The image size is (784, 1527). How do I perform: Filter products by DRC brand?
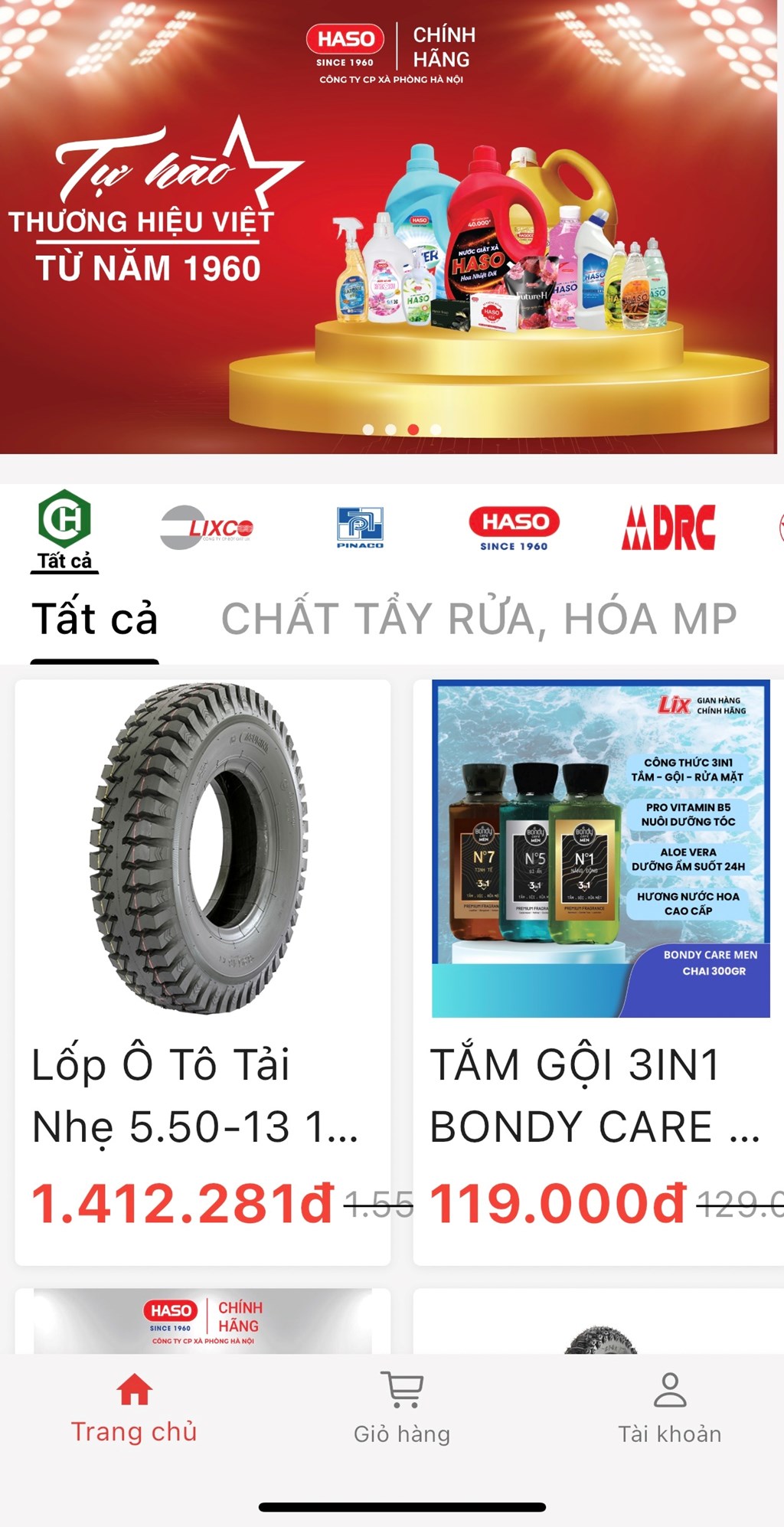click(668, 528)
